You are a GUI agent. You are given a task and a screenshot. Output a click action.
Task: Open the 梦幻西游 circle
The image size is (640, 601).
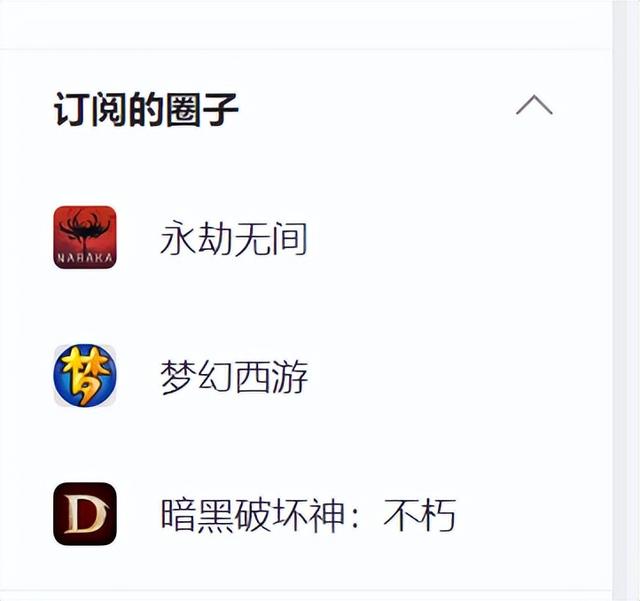233,377
